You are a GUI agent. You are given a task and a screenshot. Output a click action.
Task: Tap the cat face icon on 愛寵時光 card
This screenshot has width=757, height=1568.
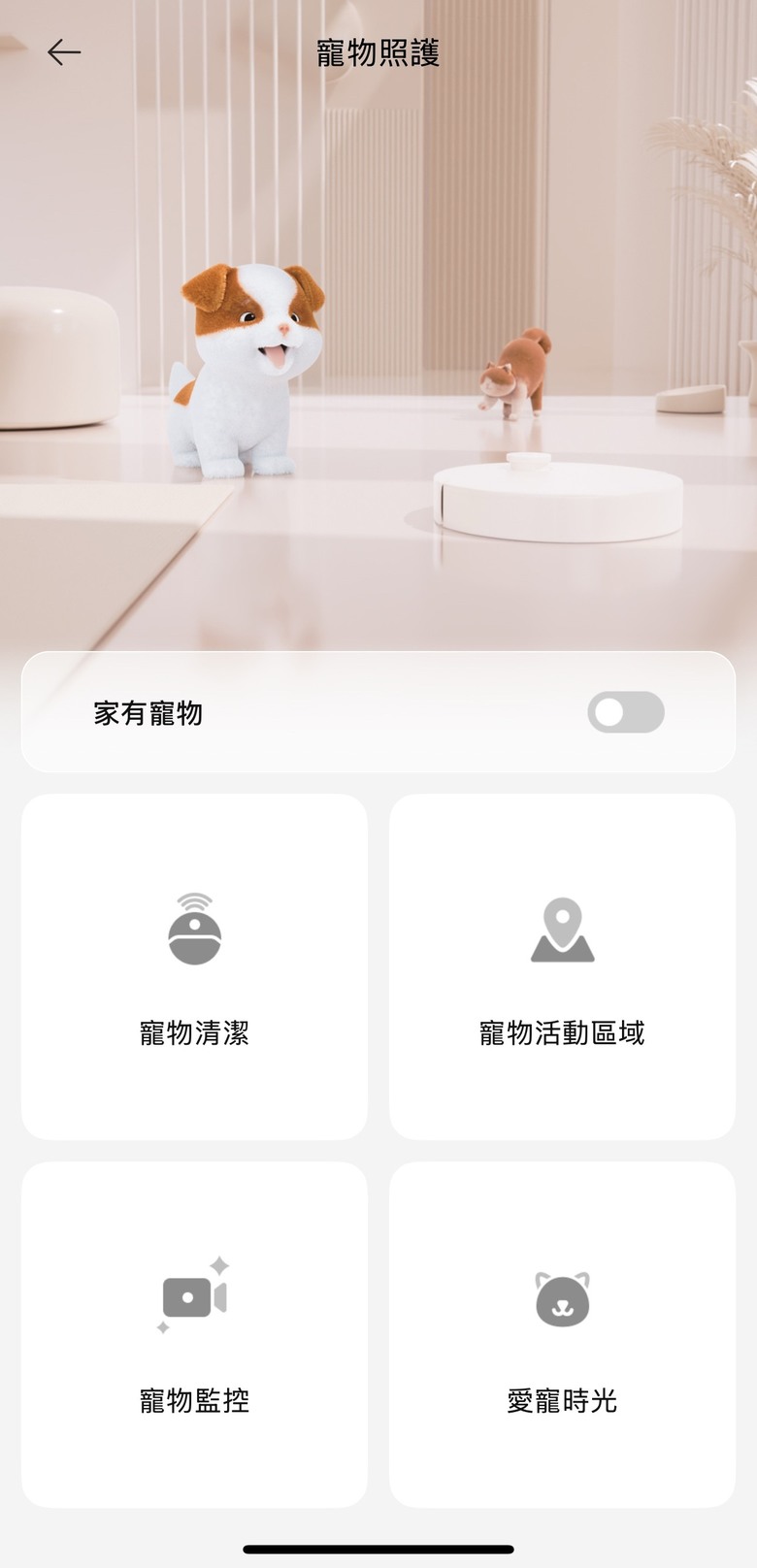point(561,1297)
